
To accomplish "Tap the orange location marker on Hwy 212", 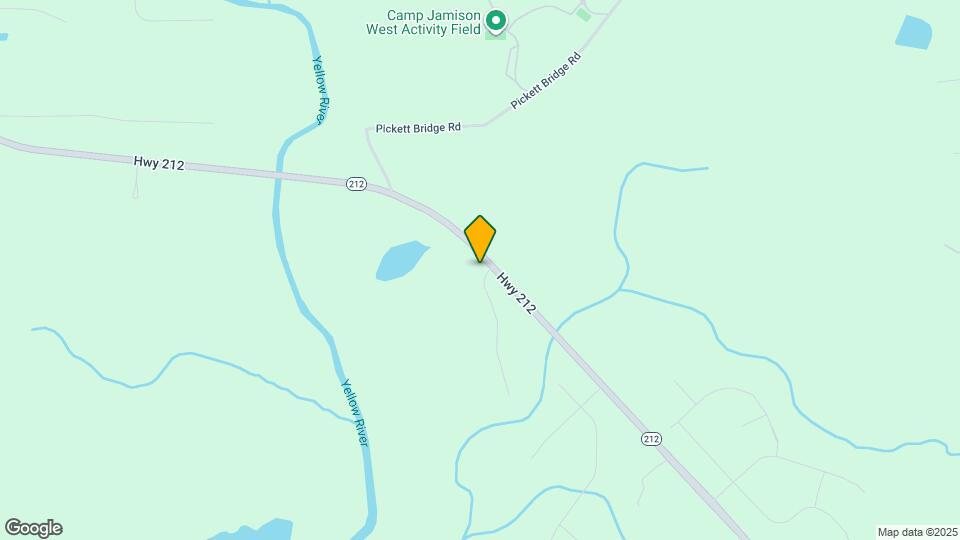I will point(481,238).
